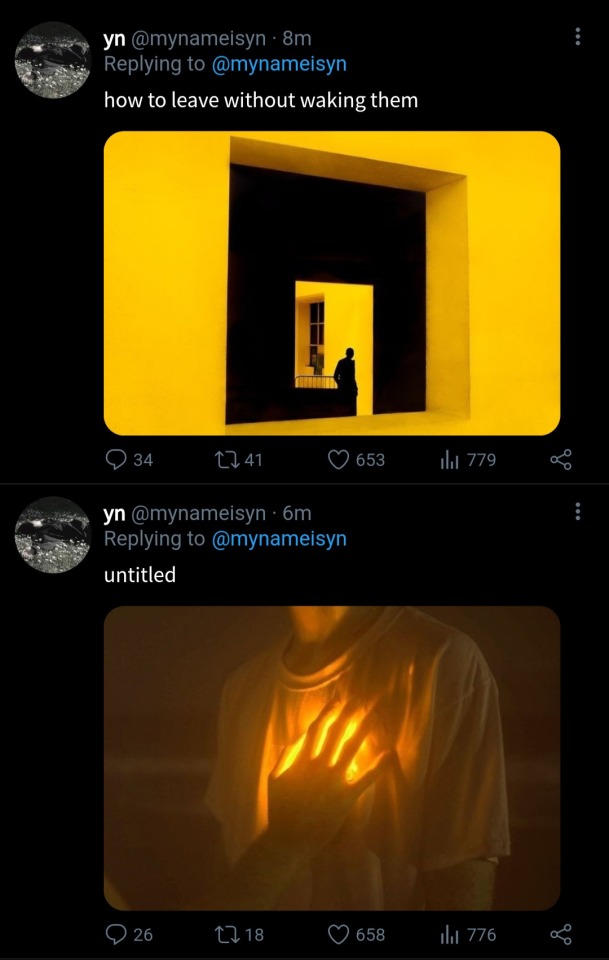Screen dimensions: 609x960
Task: Open overflow menu on the 8m tweet
Action: [x=577, y=37]
